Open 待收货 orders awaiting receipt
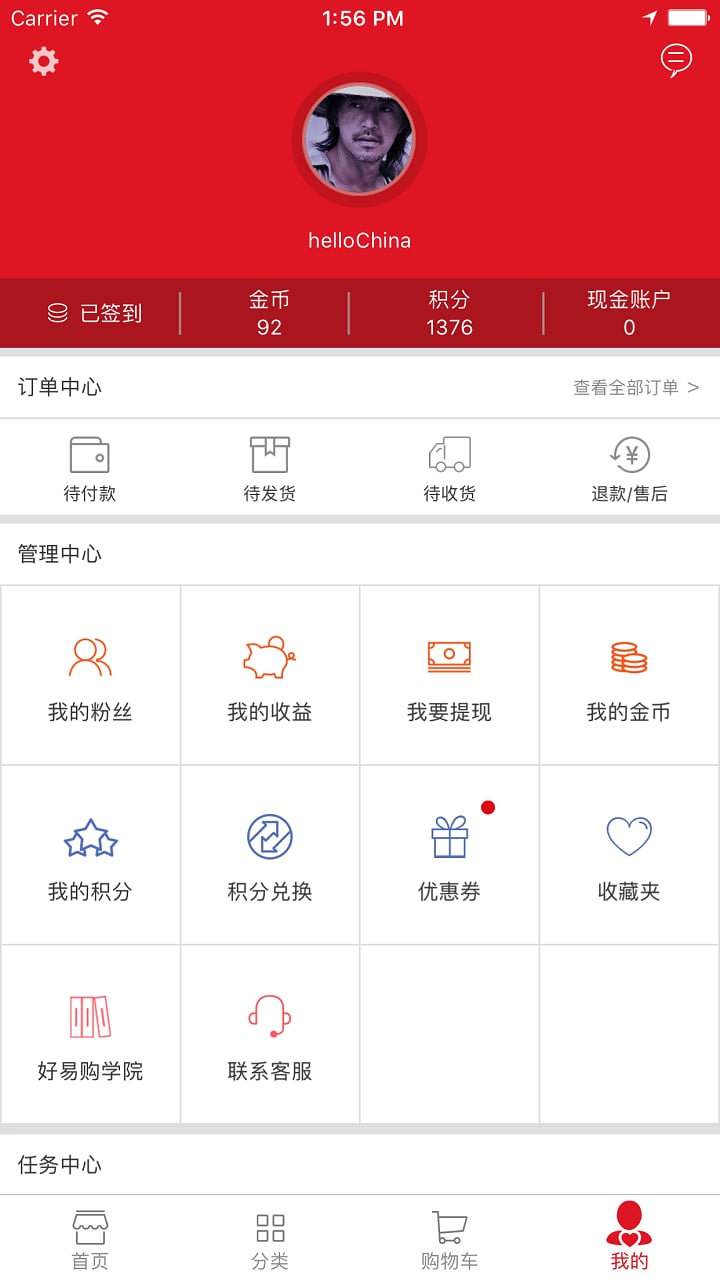Image resolution: width=720 pixels, height=1280 pixels. click(450, 468)
